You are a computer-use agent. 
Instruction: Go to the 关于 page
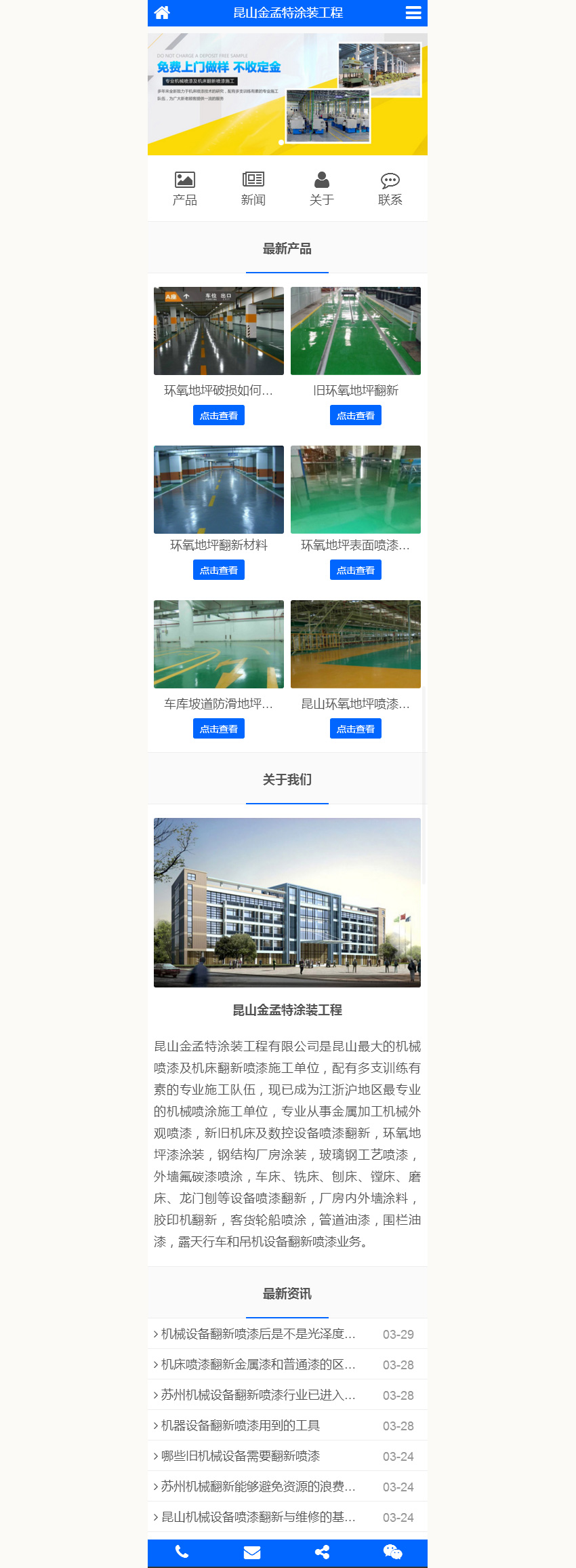click(x=321, y=189)
